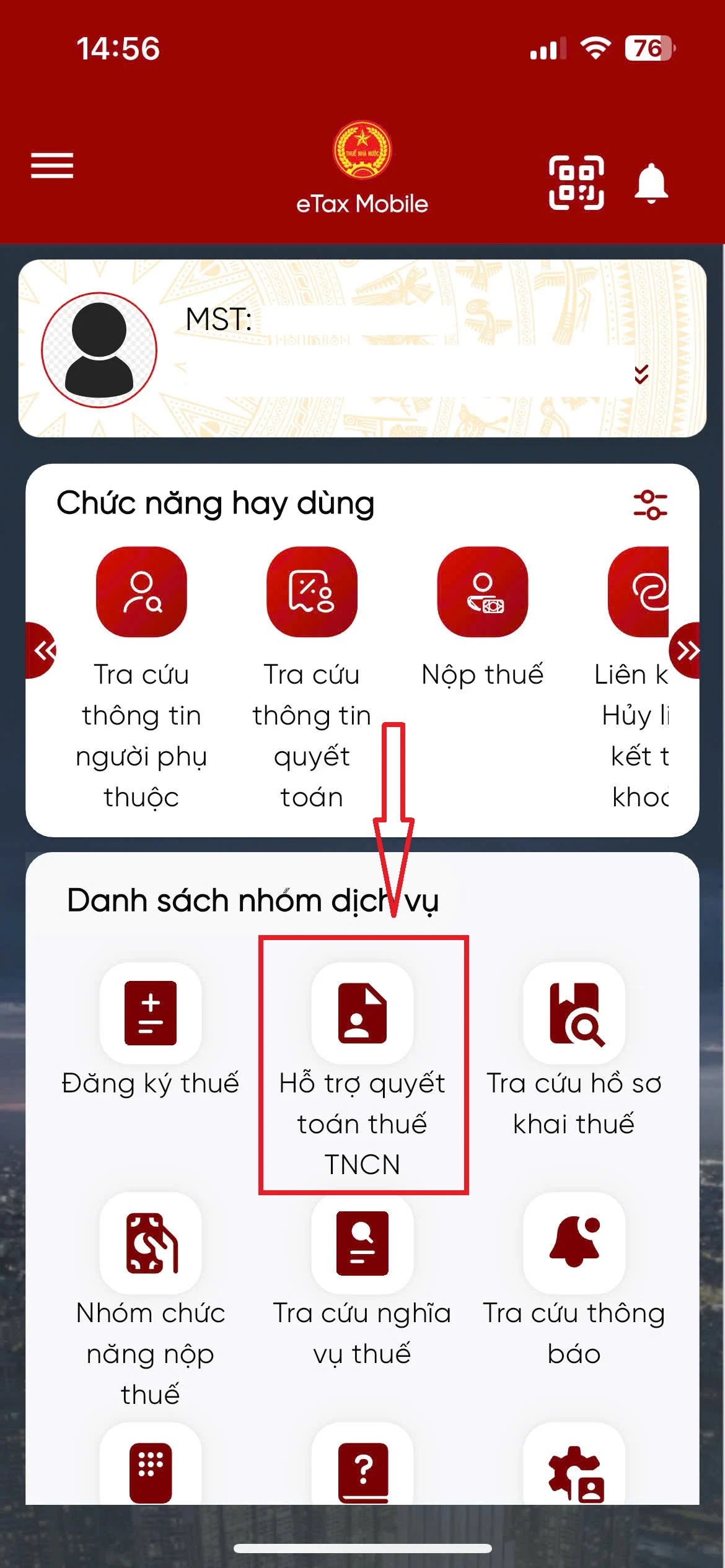Open Nhóm chức năng nộp thuế
The width and height of the screenshot is (725, 1568).
pyautogui.click(x=151, y=1243)
